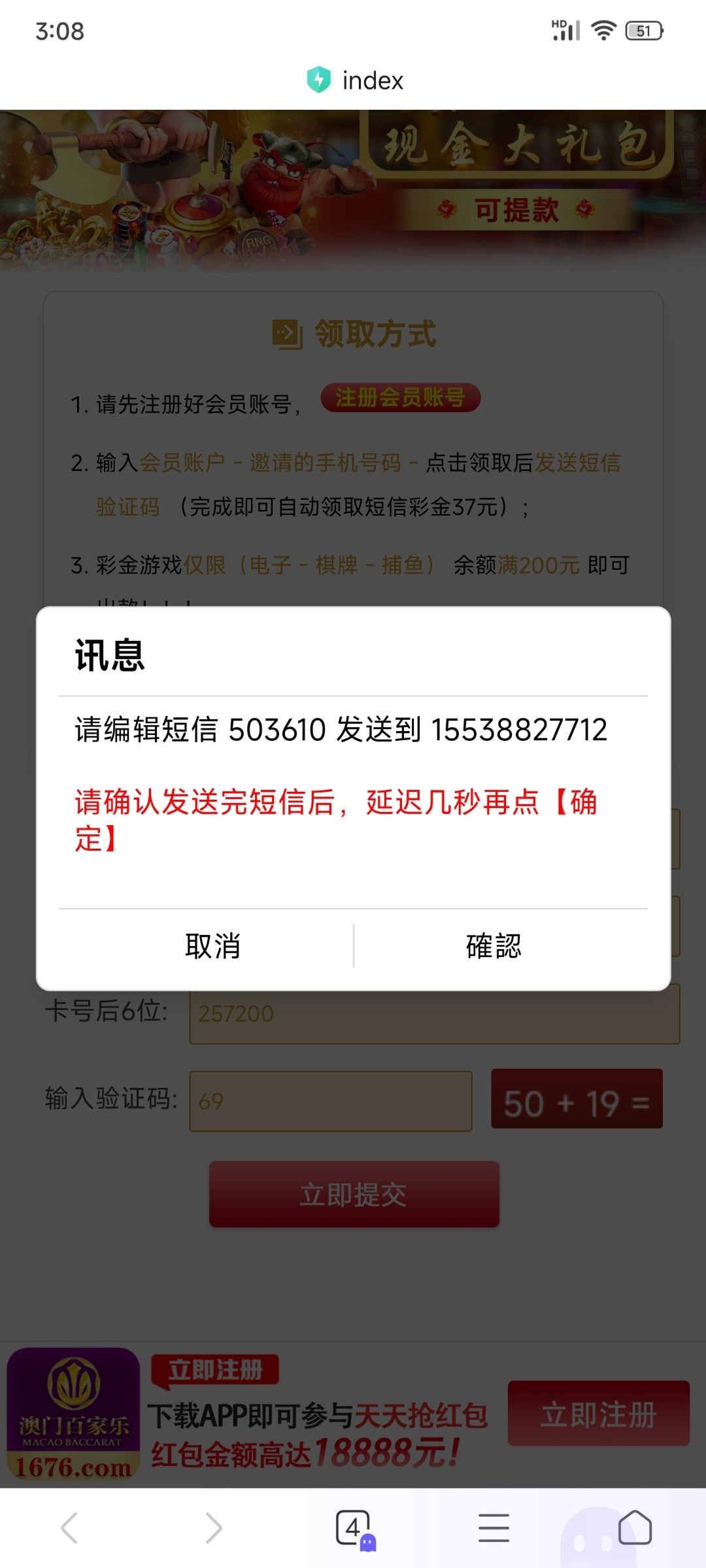Go forward to the next page
This screenshot has height=1568, width=706.
click(x=213, y=1528)
